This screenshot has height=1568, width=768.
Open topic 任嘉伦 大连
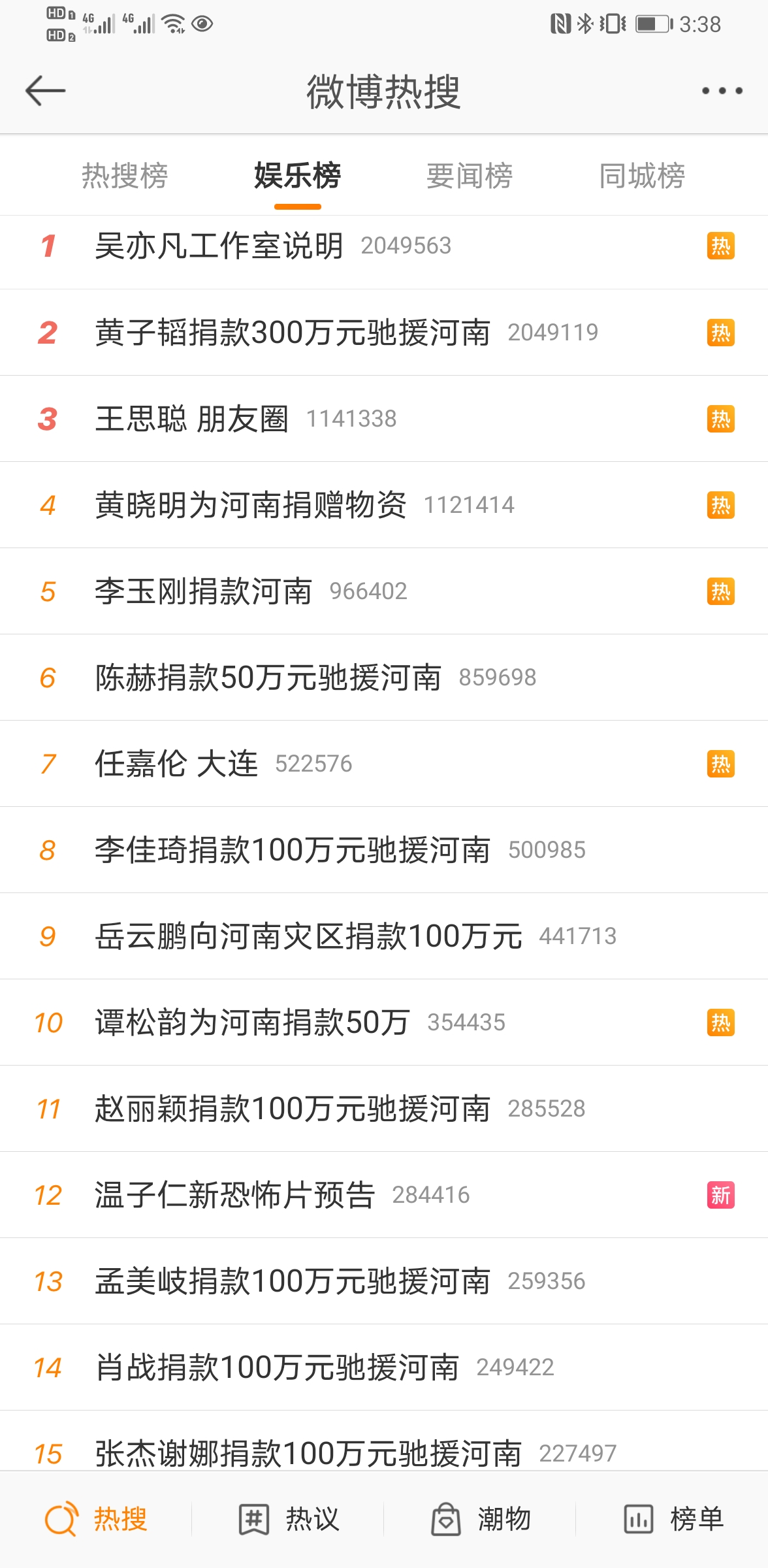176,764
